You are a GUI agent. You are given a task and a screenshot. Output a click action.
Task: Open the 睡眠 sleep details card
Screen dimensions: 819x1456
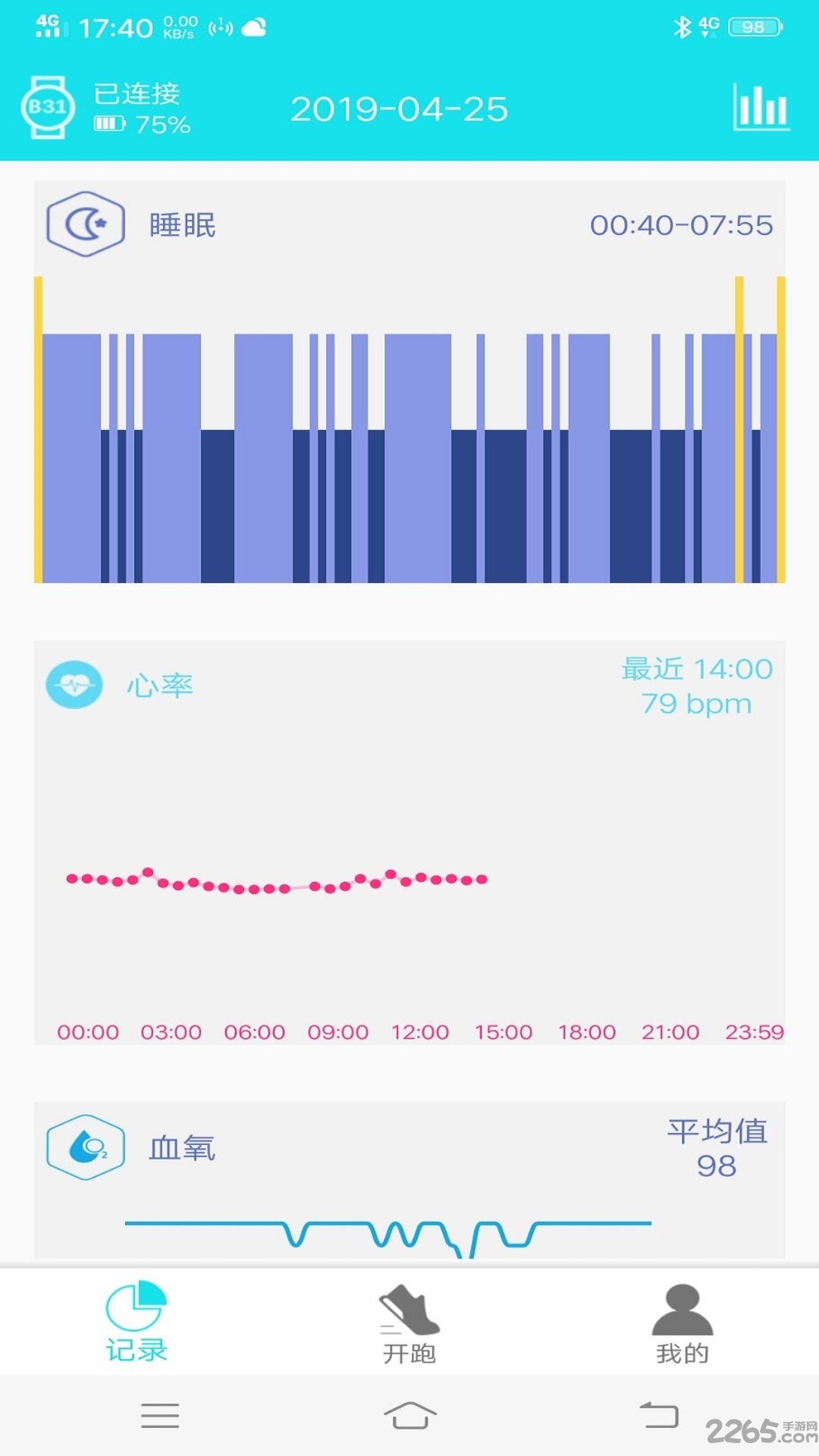click(x=409, y=225)
